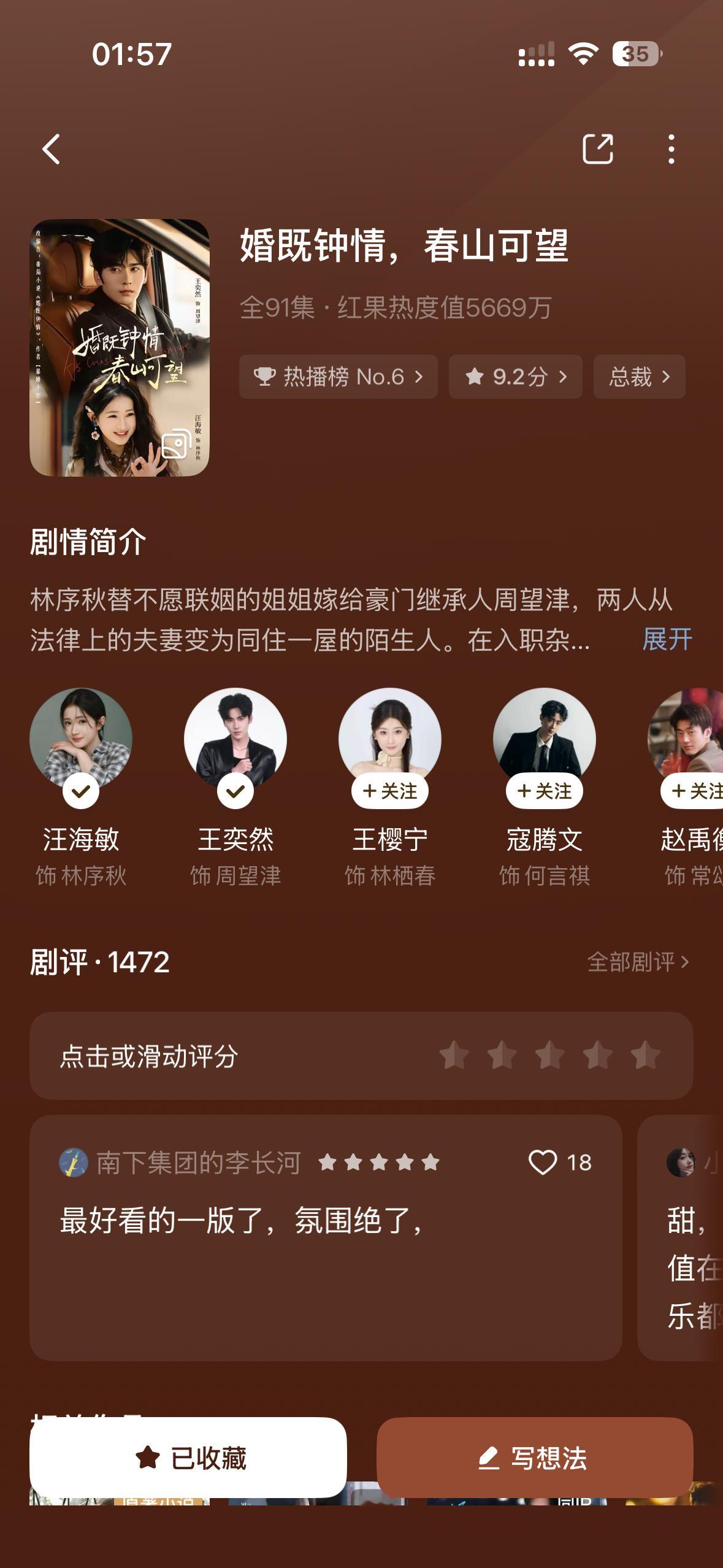This screenshot has width=723, height=1568.
Task: Open 全部剧评 to view all reviews
Action: click(638, 961)
